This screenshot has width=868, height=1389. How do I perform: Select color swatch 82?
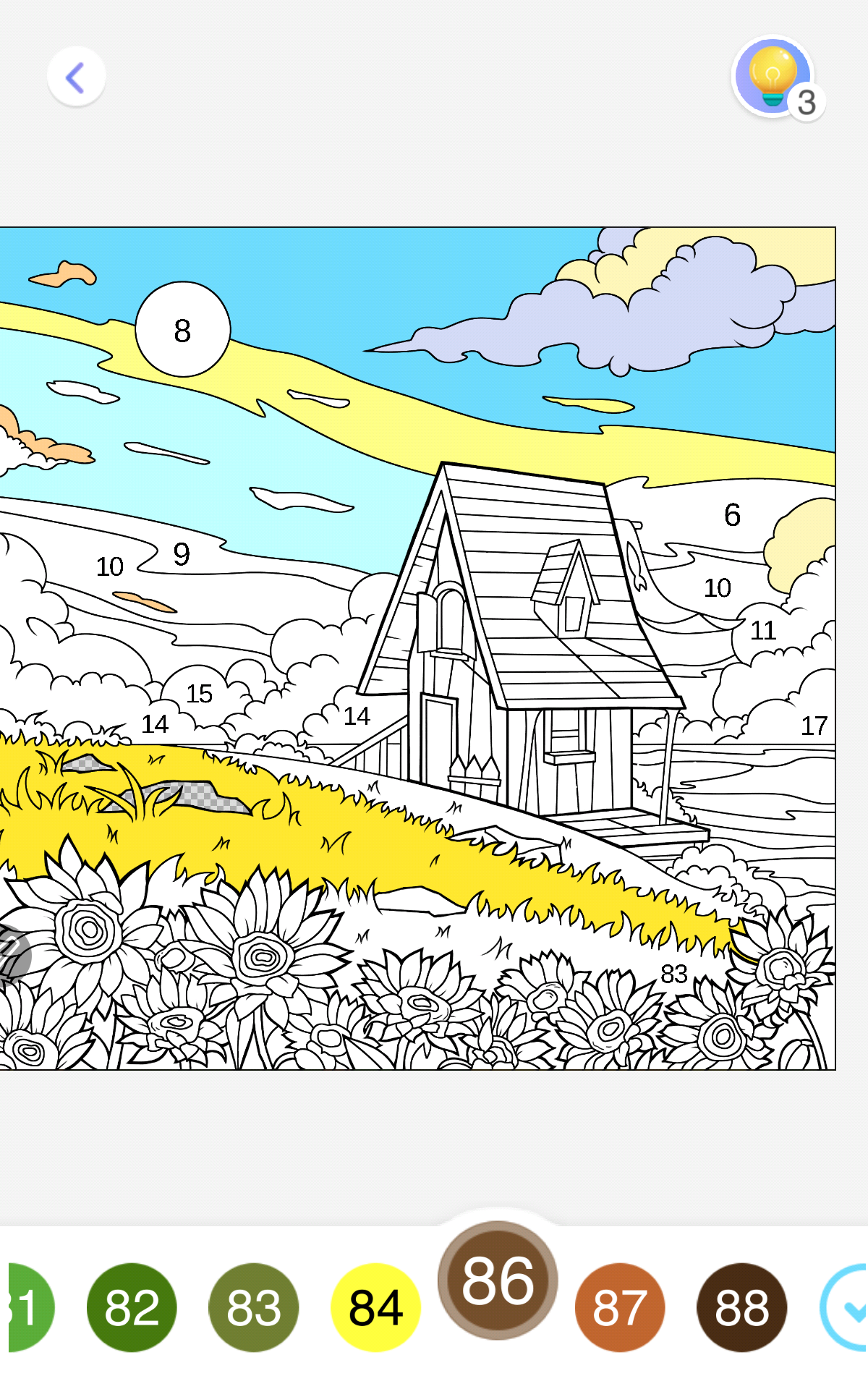click(x=131, y=1307)
